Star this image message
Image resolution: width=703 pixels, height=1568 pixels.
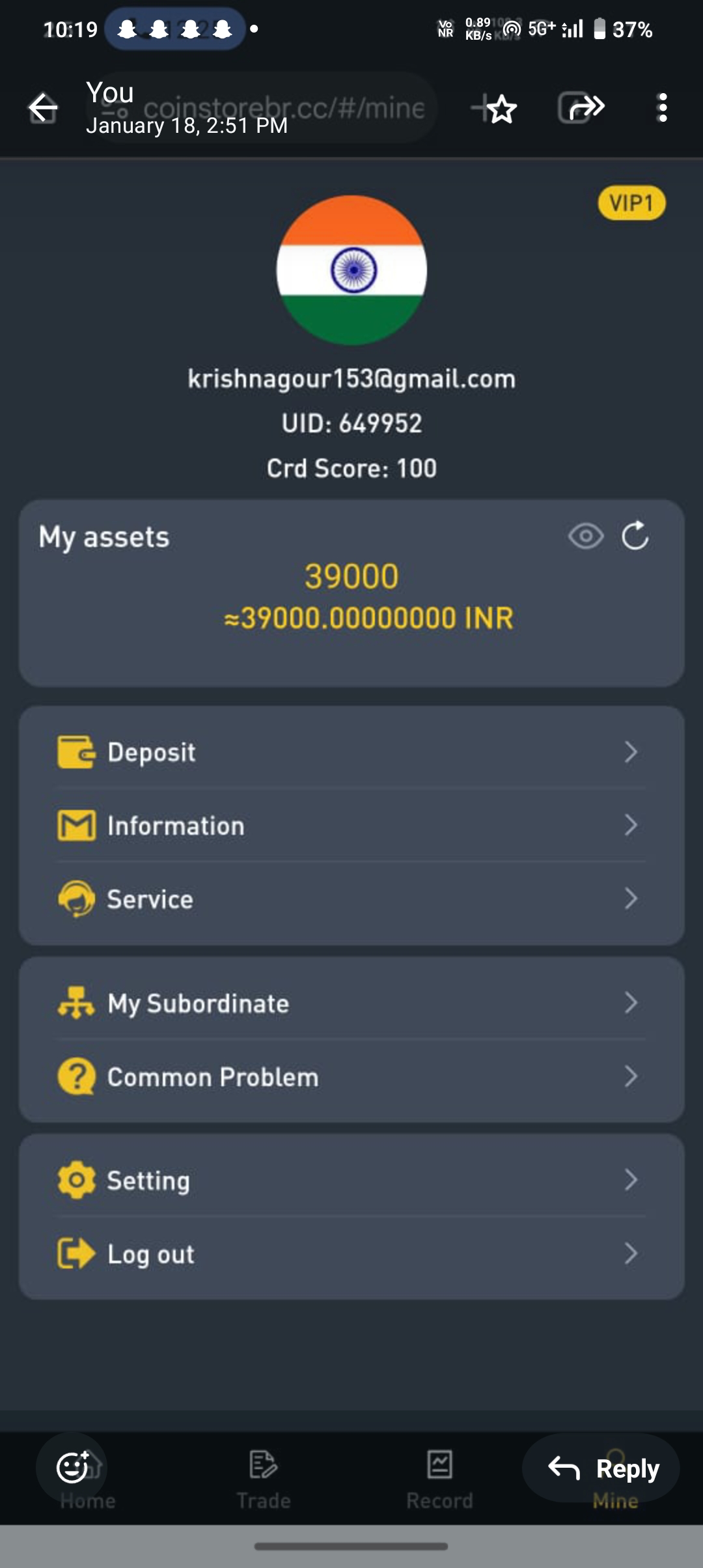[501, 109]
